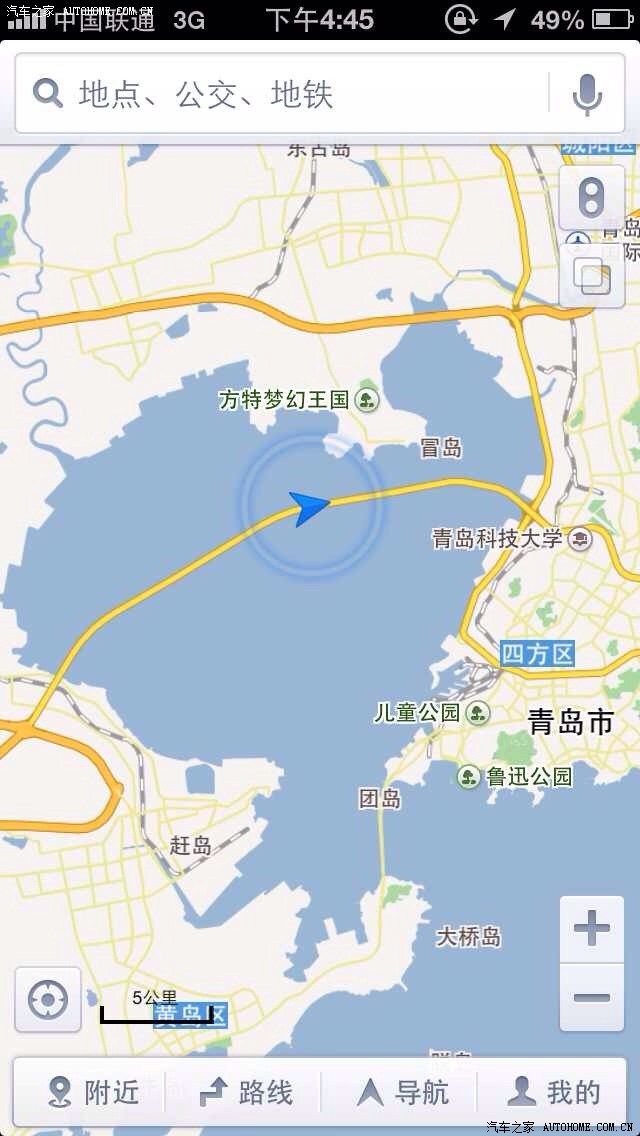This screenshot has height=1136, width=640.
Task: Toggle the traffic light layer
Action: tap(591, 198)
